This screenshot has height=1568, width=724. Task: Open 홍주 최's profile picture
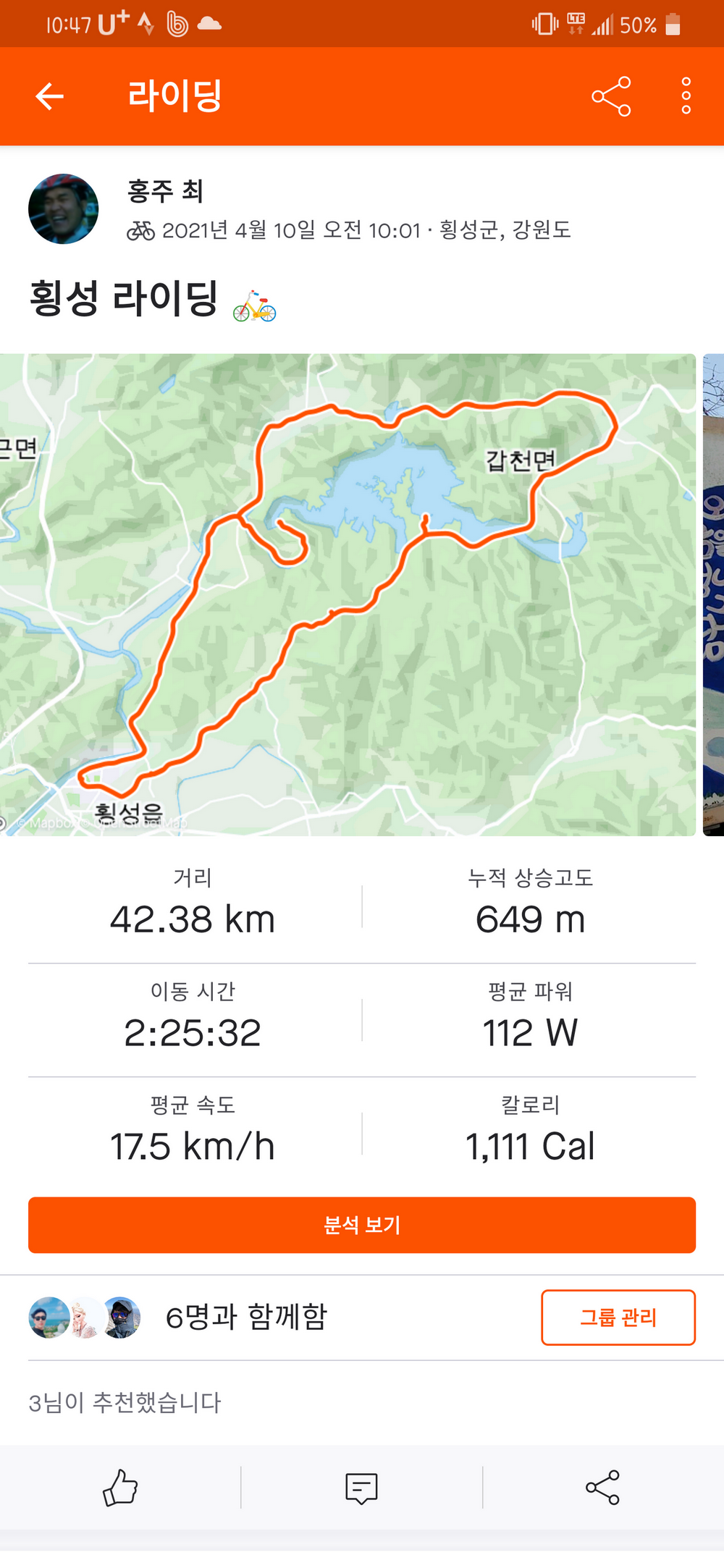click(64, 208)
